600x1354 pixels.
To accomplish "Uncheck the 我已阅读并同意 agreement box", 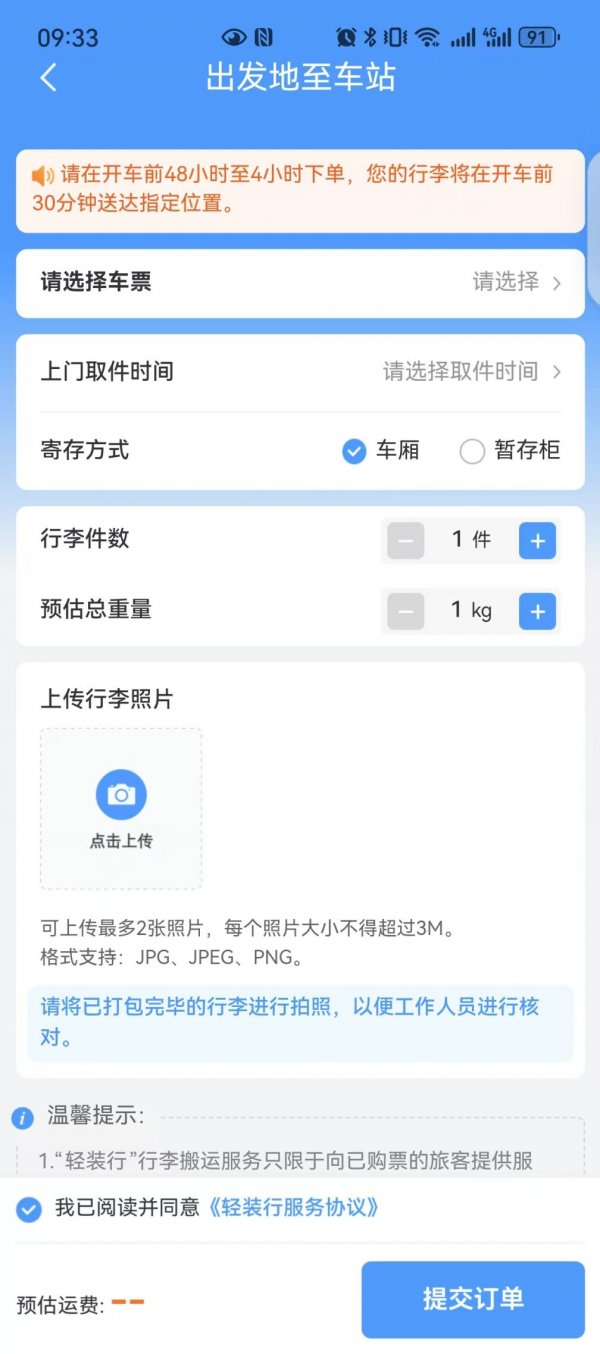I will pyautogui.click(x=28, y=1209).
